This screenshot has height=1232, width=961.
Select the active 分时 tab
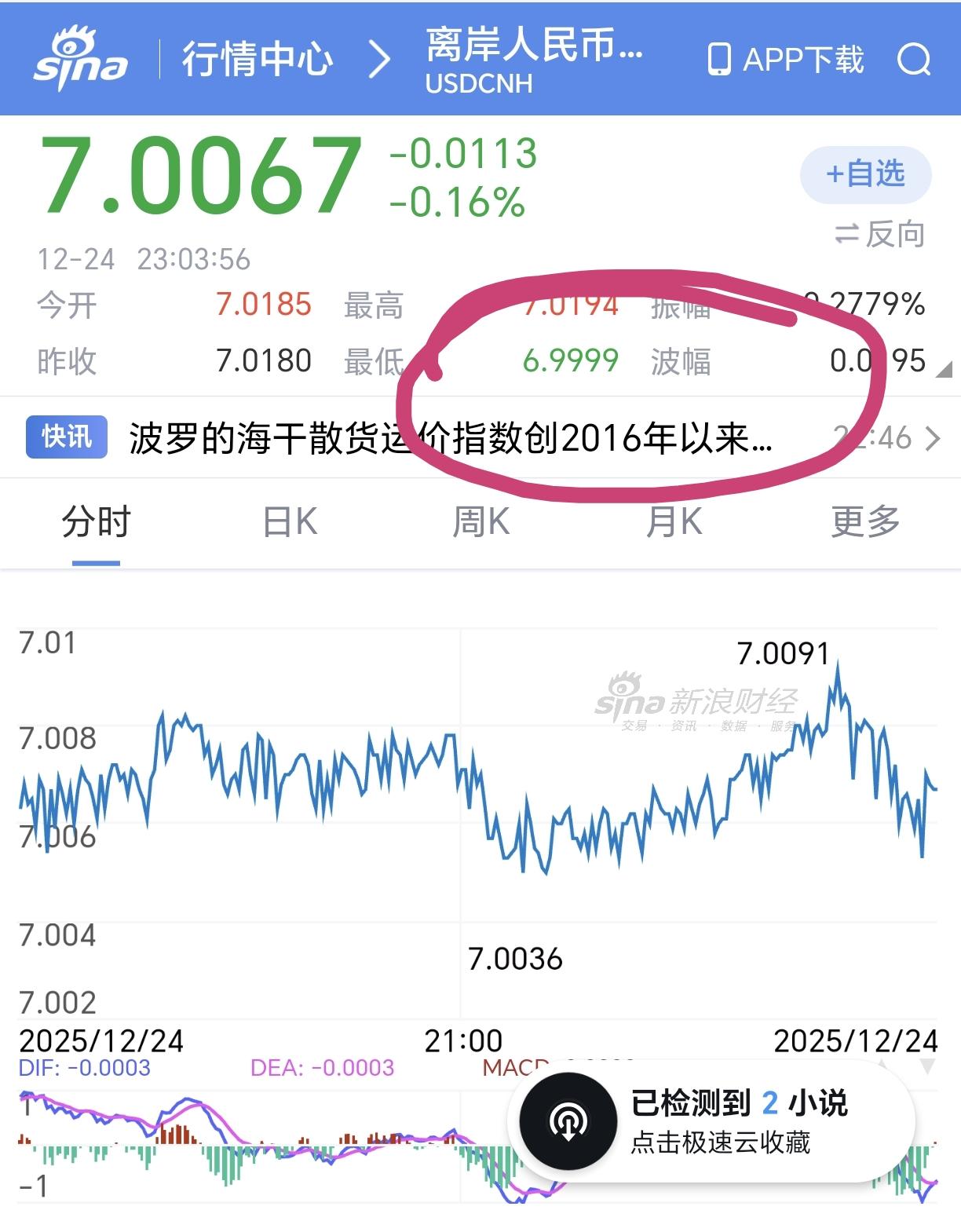(96, 521)
